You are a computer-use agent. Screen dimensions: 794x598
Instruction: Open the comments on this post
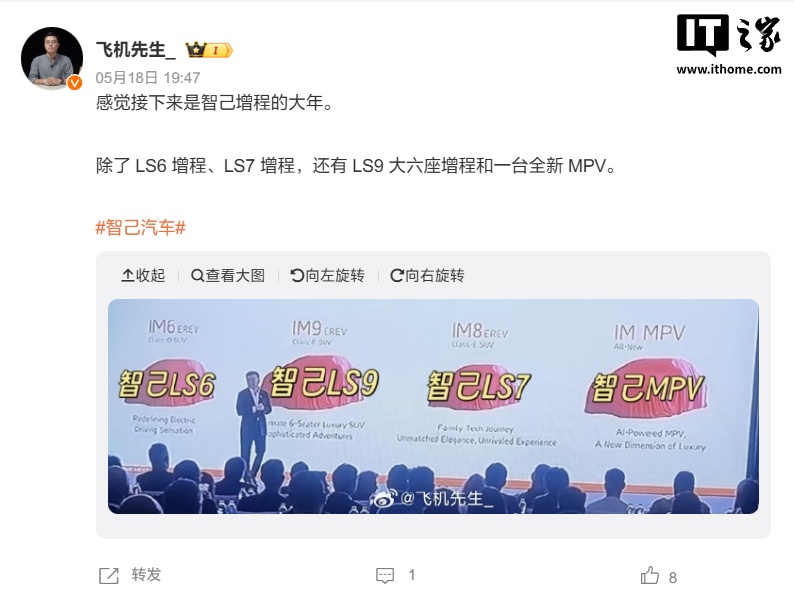pos(395,575)
